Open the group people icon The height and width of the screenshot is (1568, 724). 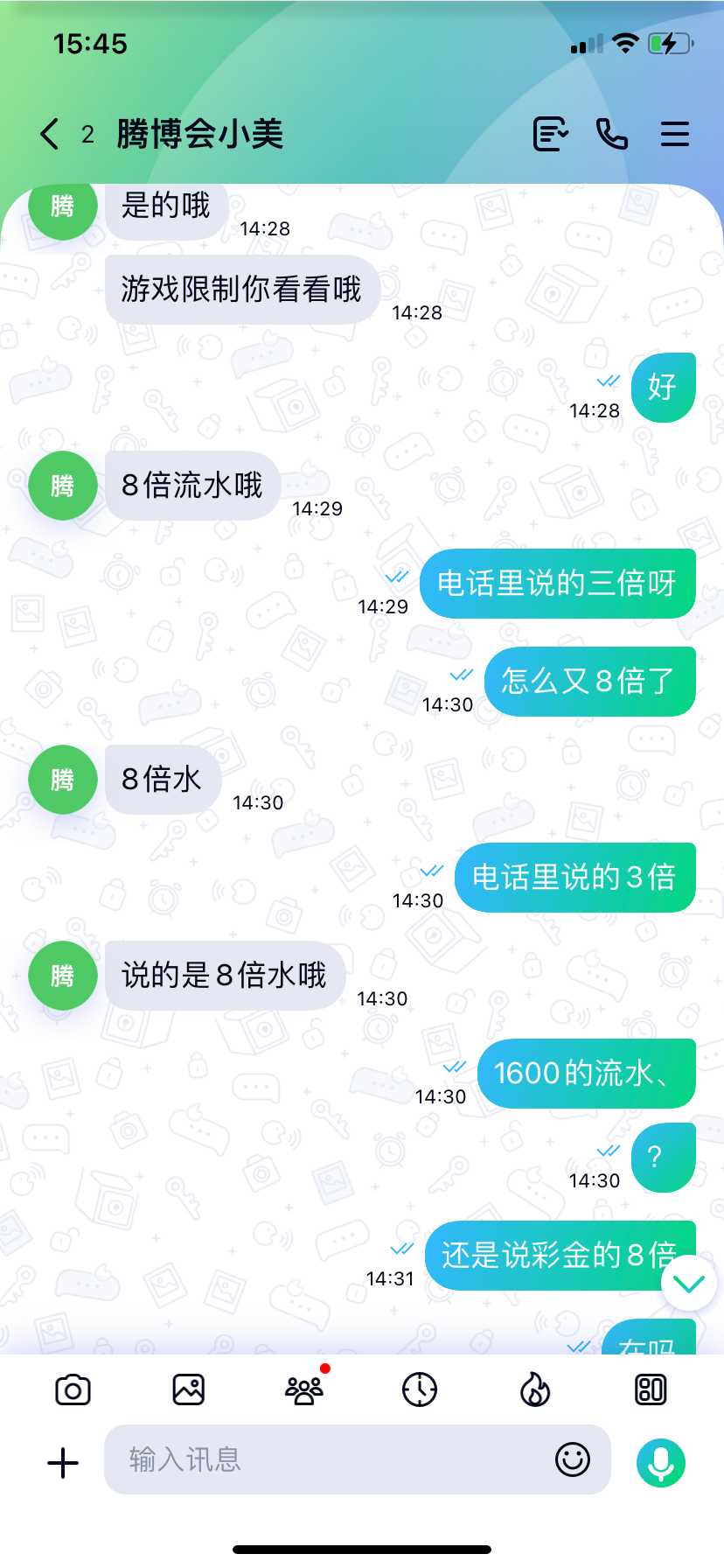click(x=304, y=1389)
